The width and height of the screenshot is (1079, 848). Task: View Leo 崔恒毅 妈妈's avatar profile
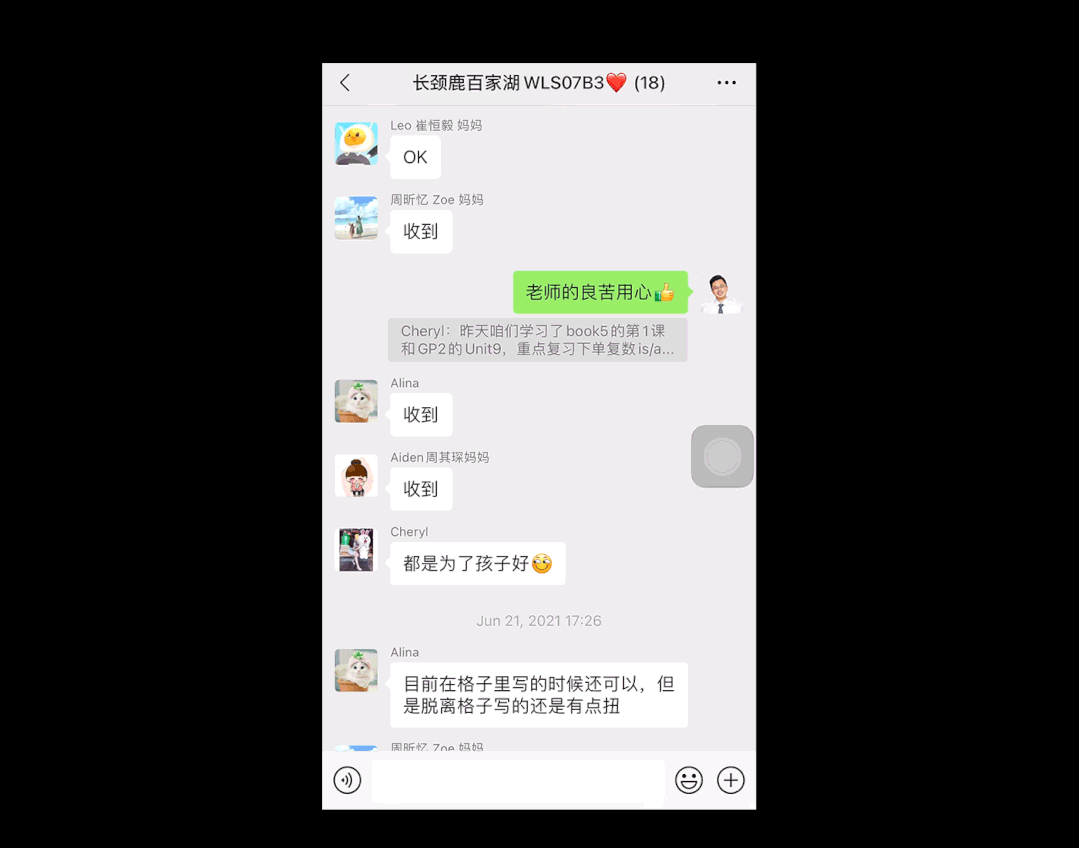pyautogui.click(x=356, y=143)
